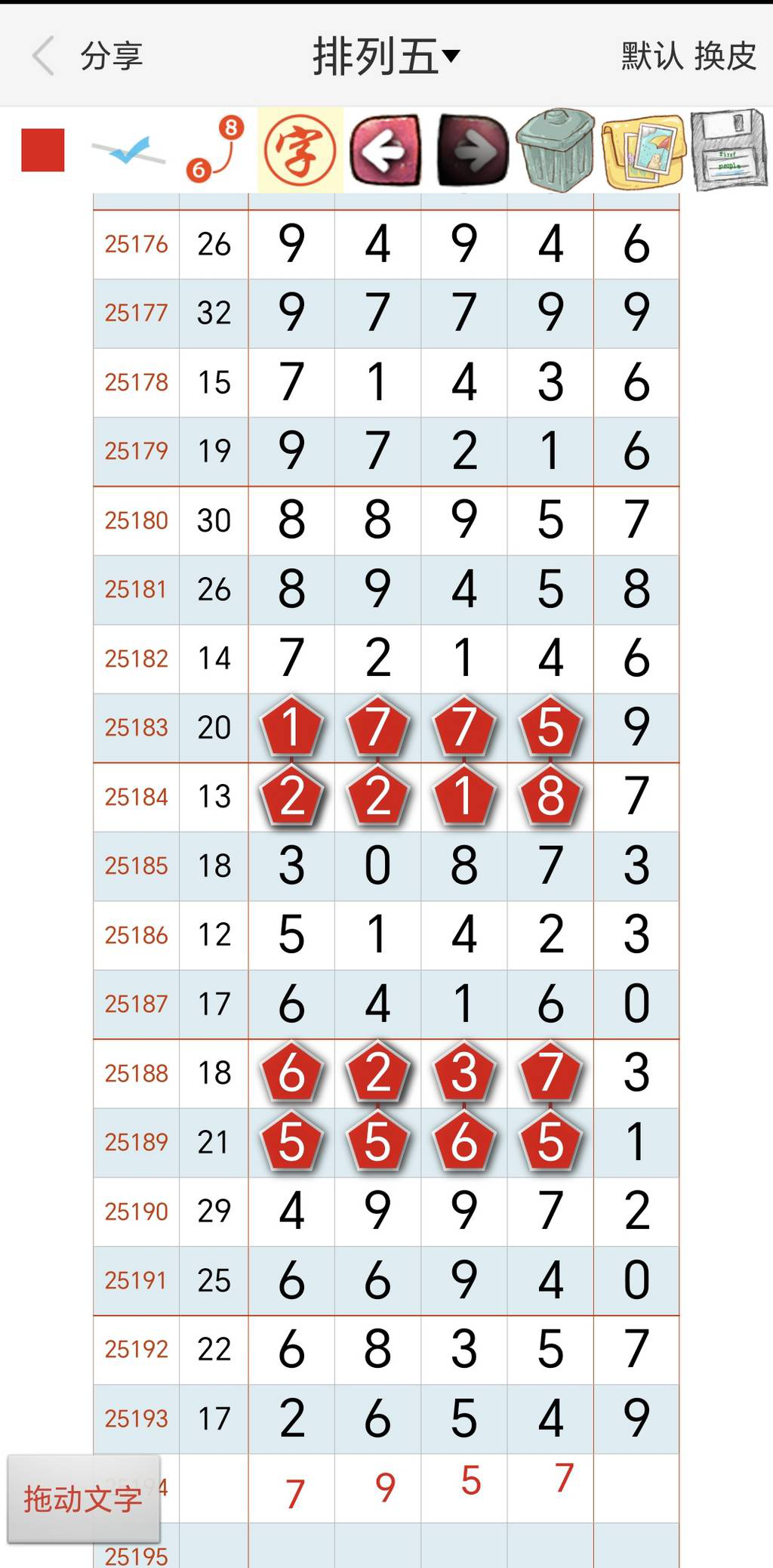The height and width of the screenshot is (1568, 773).
Task: Click the right arrow navigation icon
Action: point(468,150)
